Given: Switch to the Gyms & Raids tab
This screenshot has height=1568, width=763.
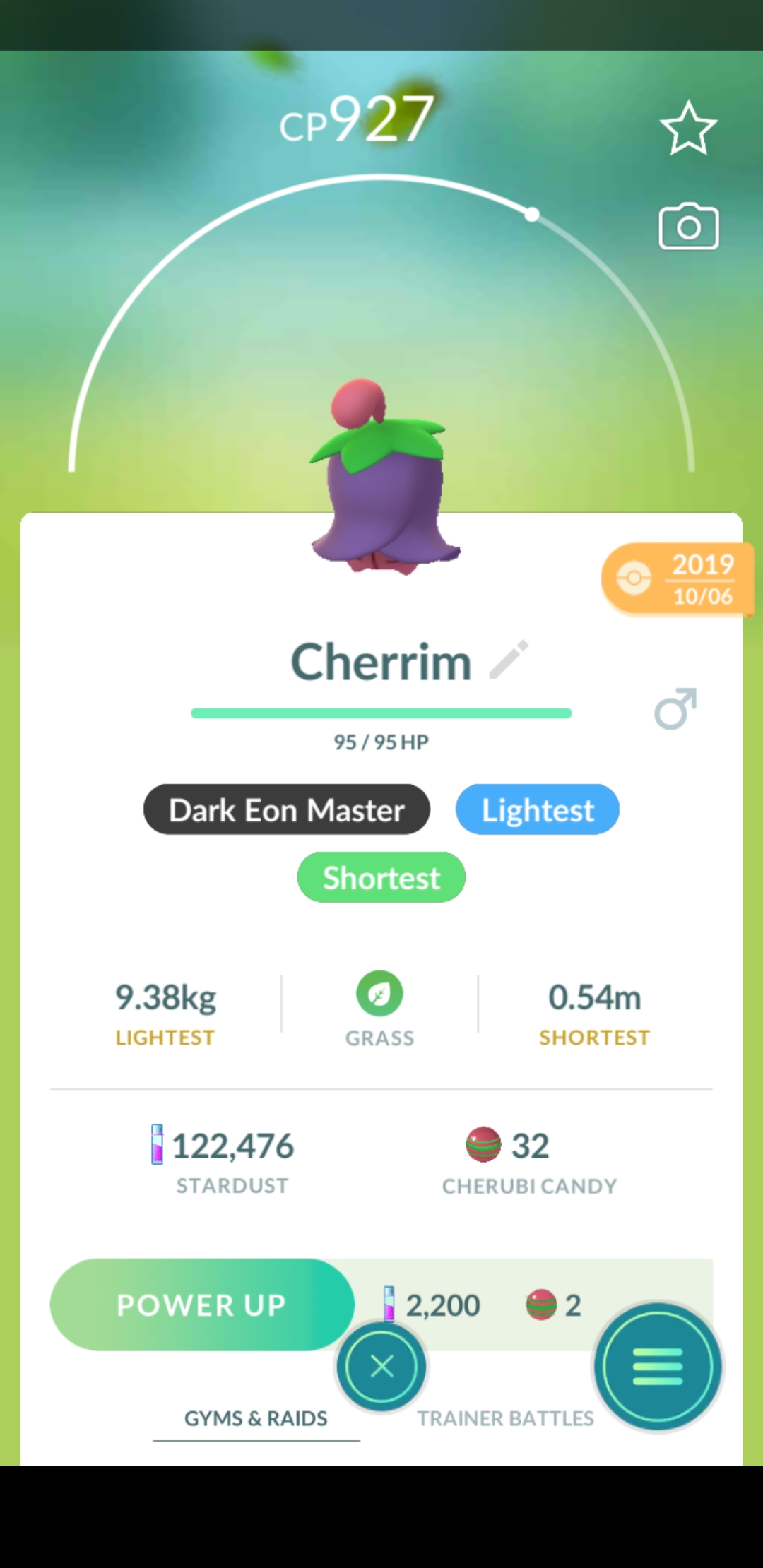Looking at the screenshot, I should tap(256, 1418).
